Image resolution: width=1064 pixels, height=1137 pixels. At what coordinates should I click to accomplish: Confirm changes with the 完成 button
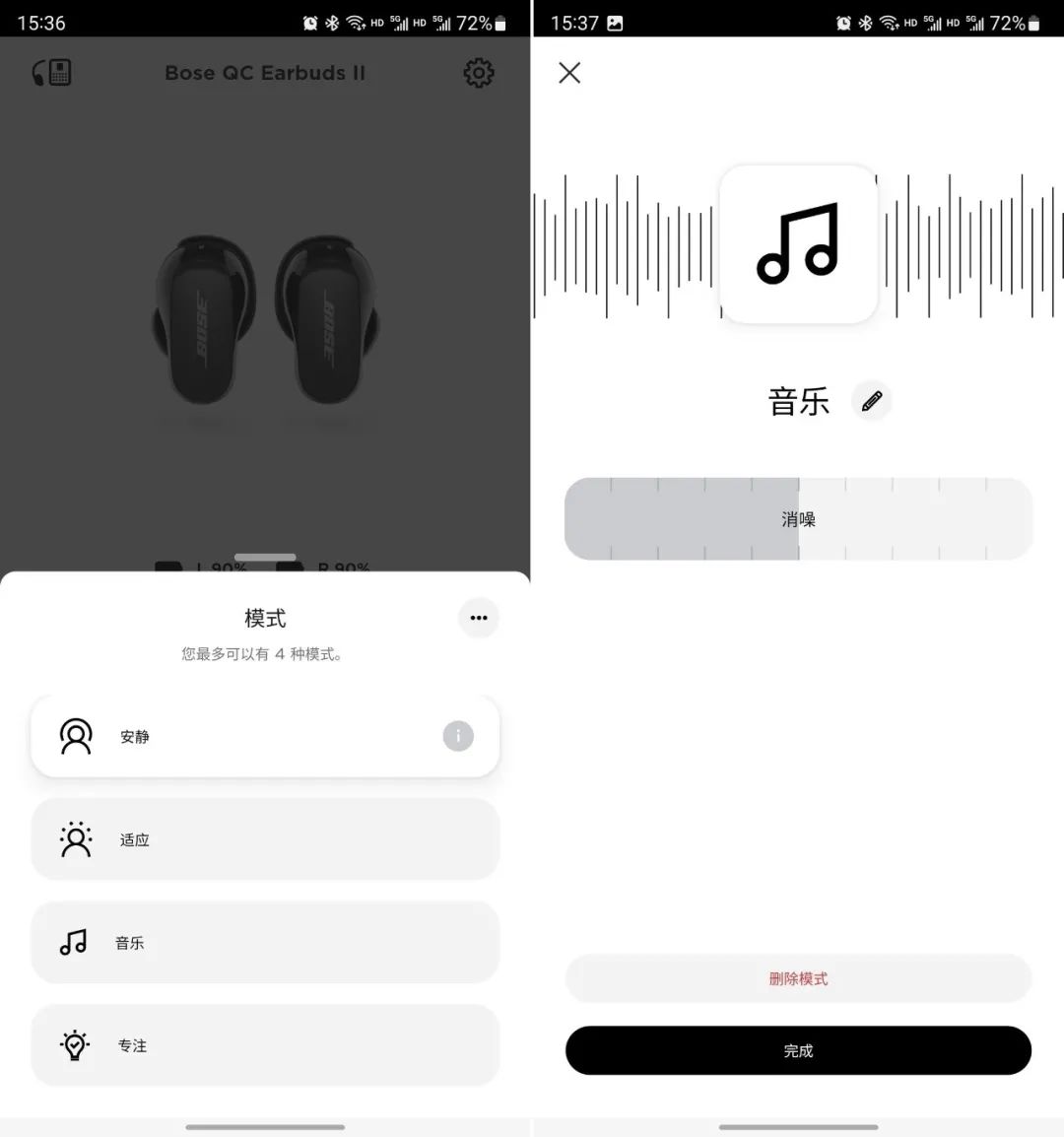tap(798, 1050)
